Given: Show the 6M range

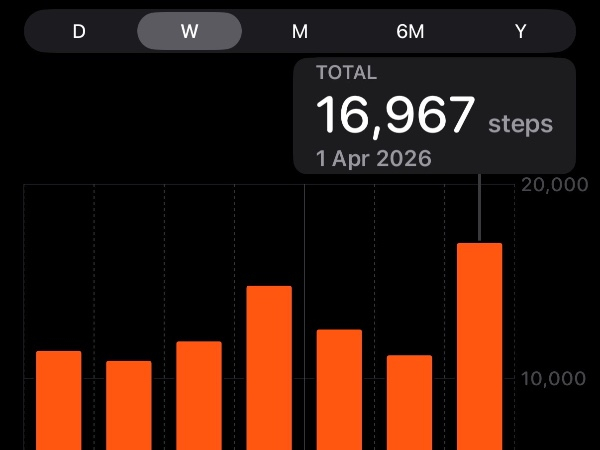Looking at the screenshot, I should [x=410, y=31].
